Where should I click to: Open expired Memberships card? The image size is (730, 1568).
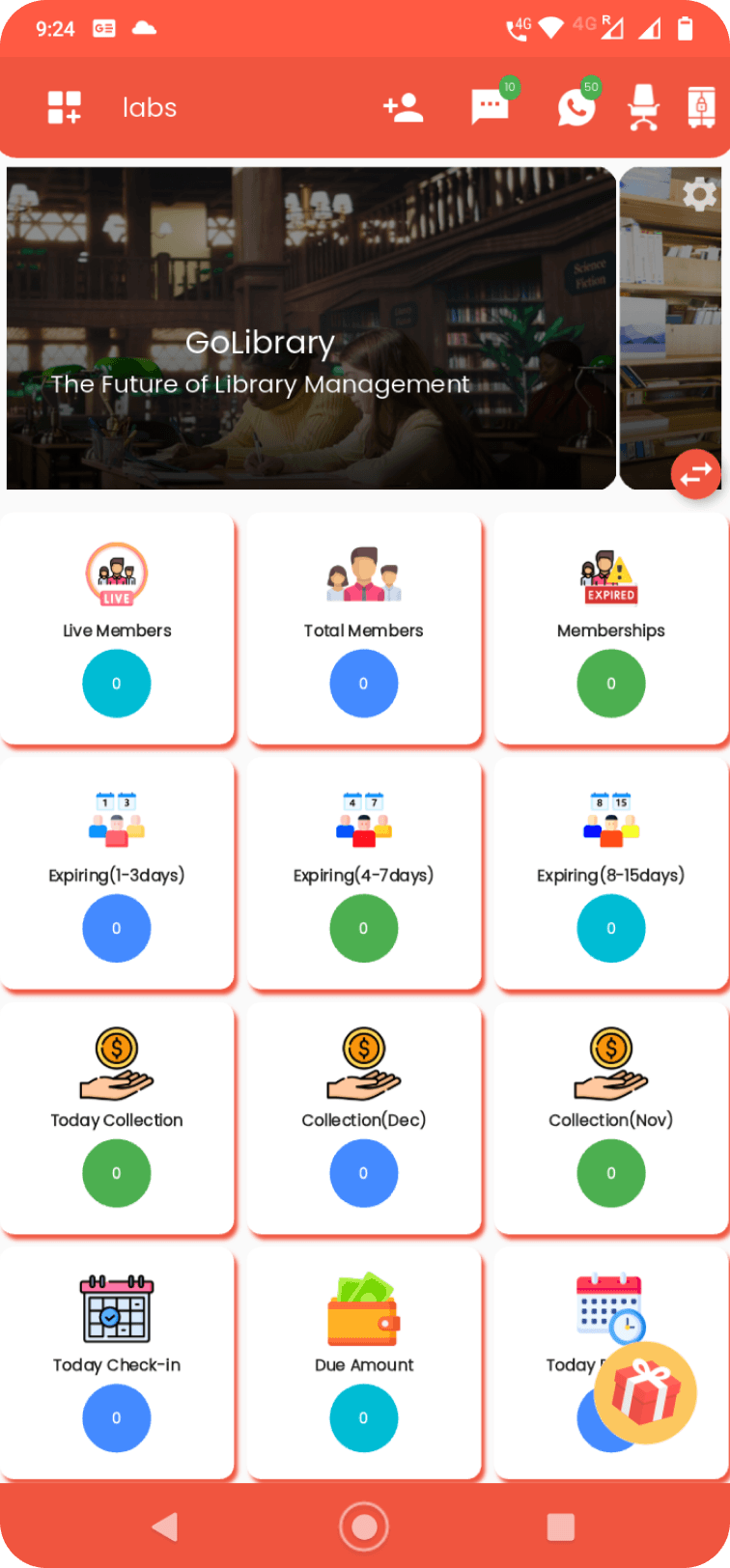[x=610, y=629]
